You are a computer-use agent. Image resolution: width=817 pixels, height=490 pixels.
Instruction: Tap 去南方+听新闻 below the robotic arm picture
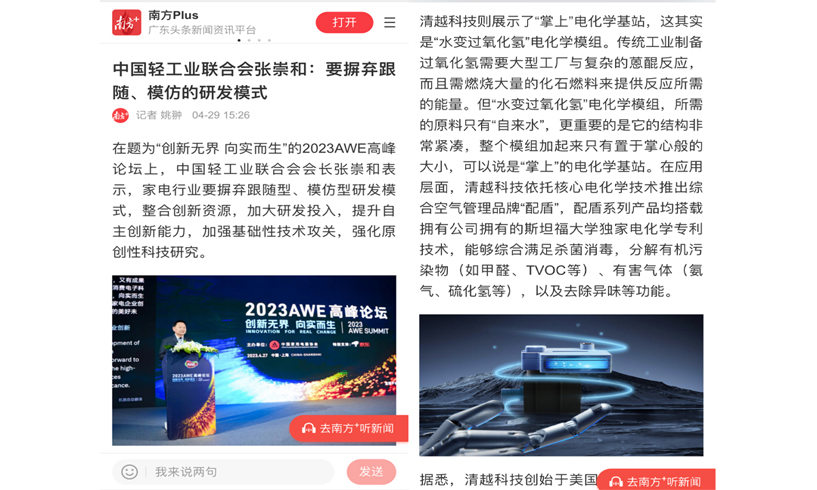(656, 481)
